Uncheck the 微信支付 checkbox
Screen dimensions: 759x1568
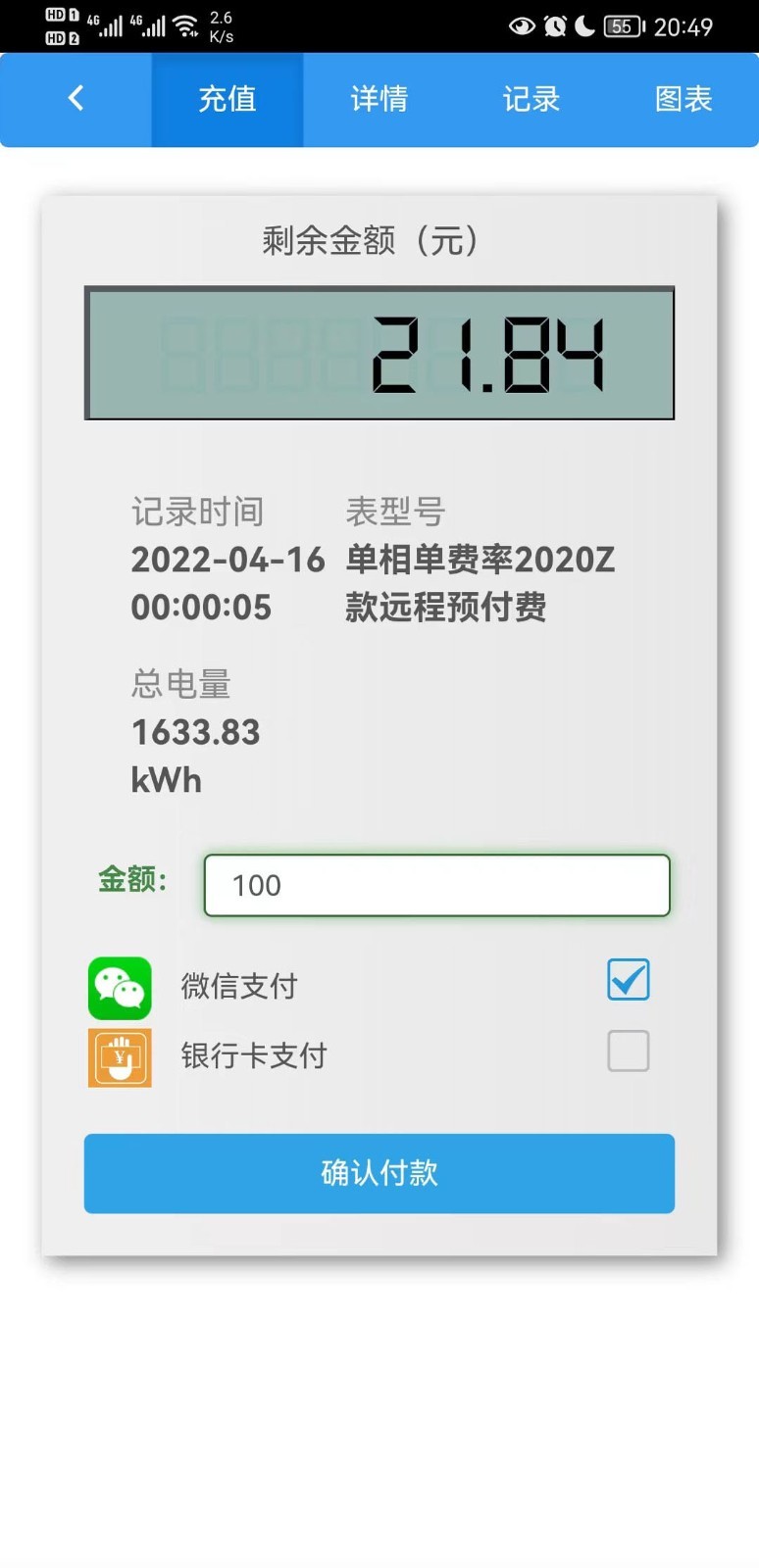tap(628, 979)
